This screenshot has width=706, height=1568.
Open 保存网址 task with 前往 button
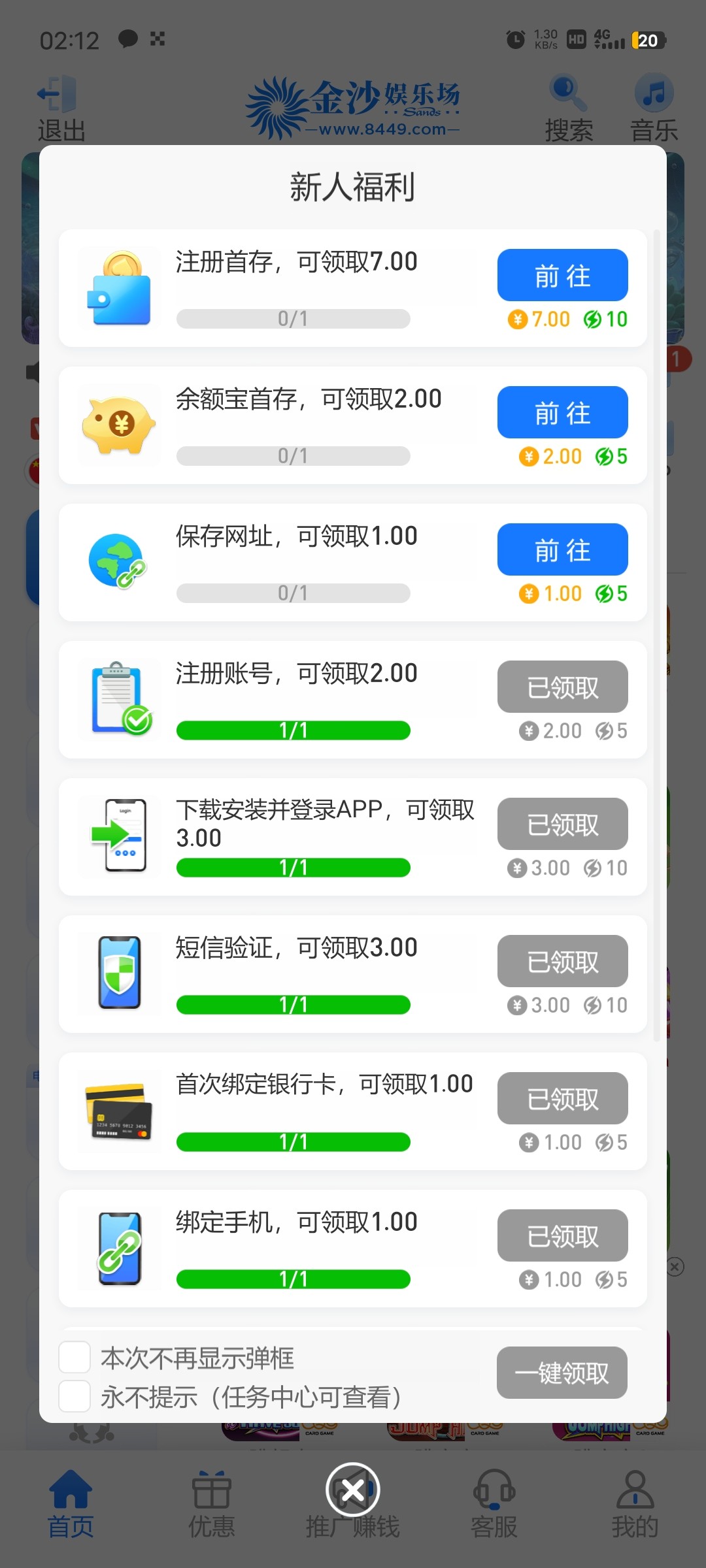pyautogui.click(x=562, y=549)
